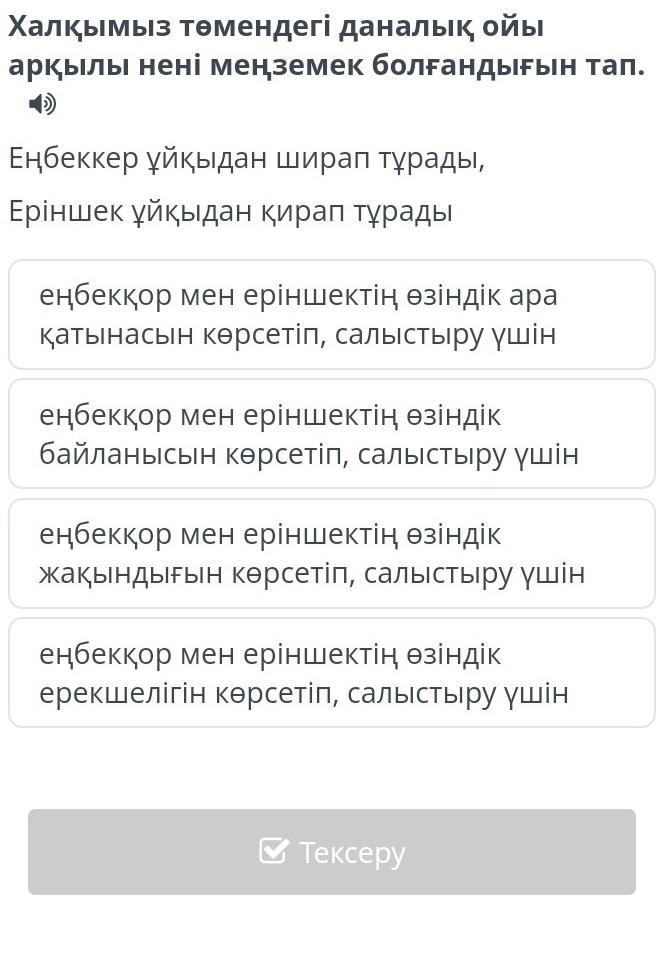Pick the answer containing 'жақындығын көрсетіп'

331,554
